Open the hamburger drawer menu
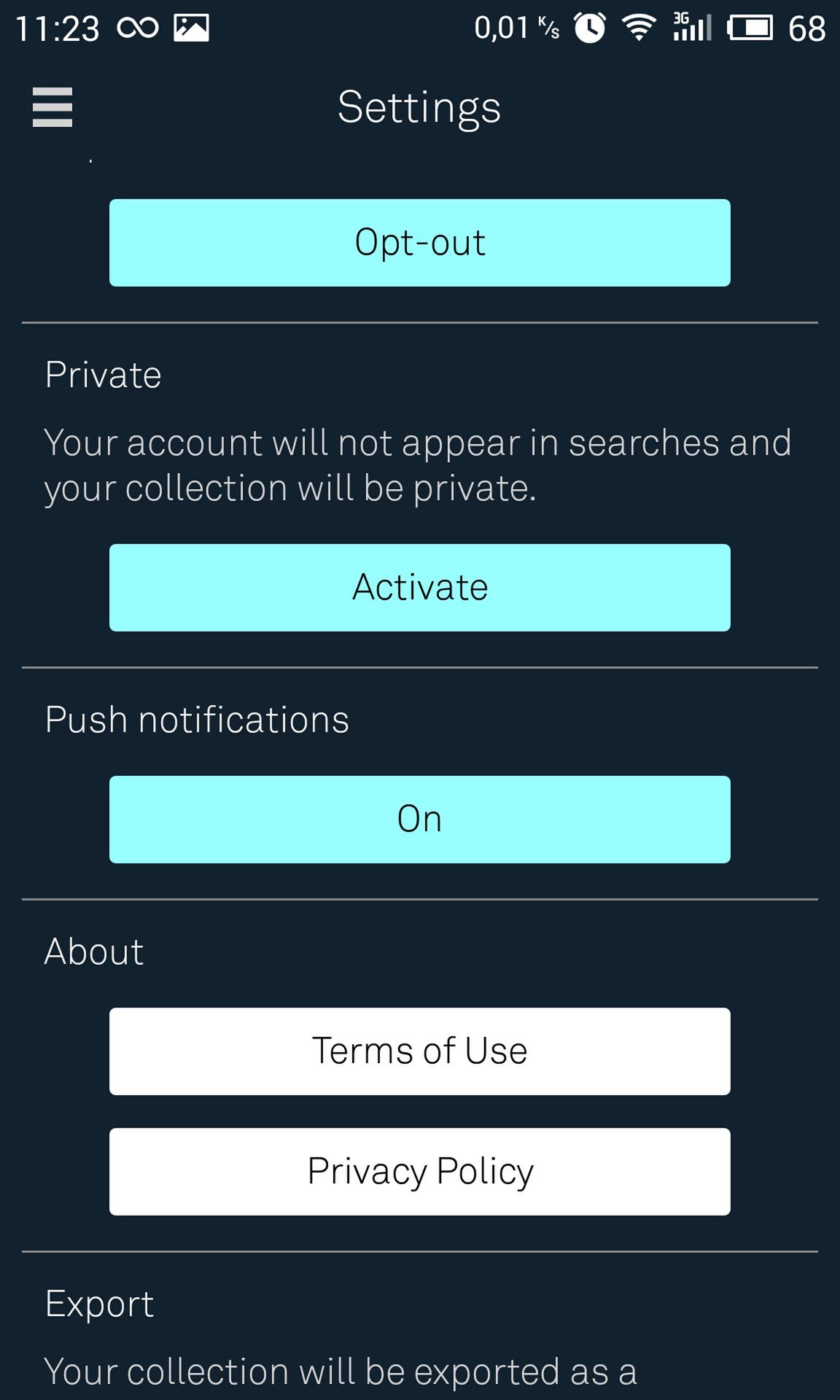 click(52, 107)
